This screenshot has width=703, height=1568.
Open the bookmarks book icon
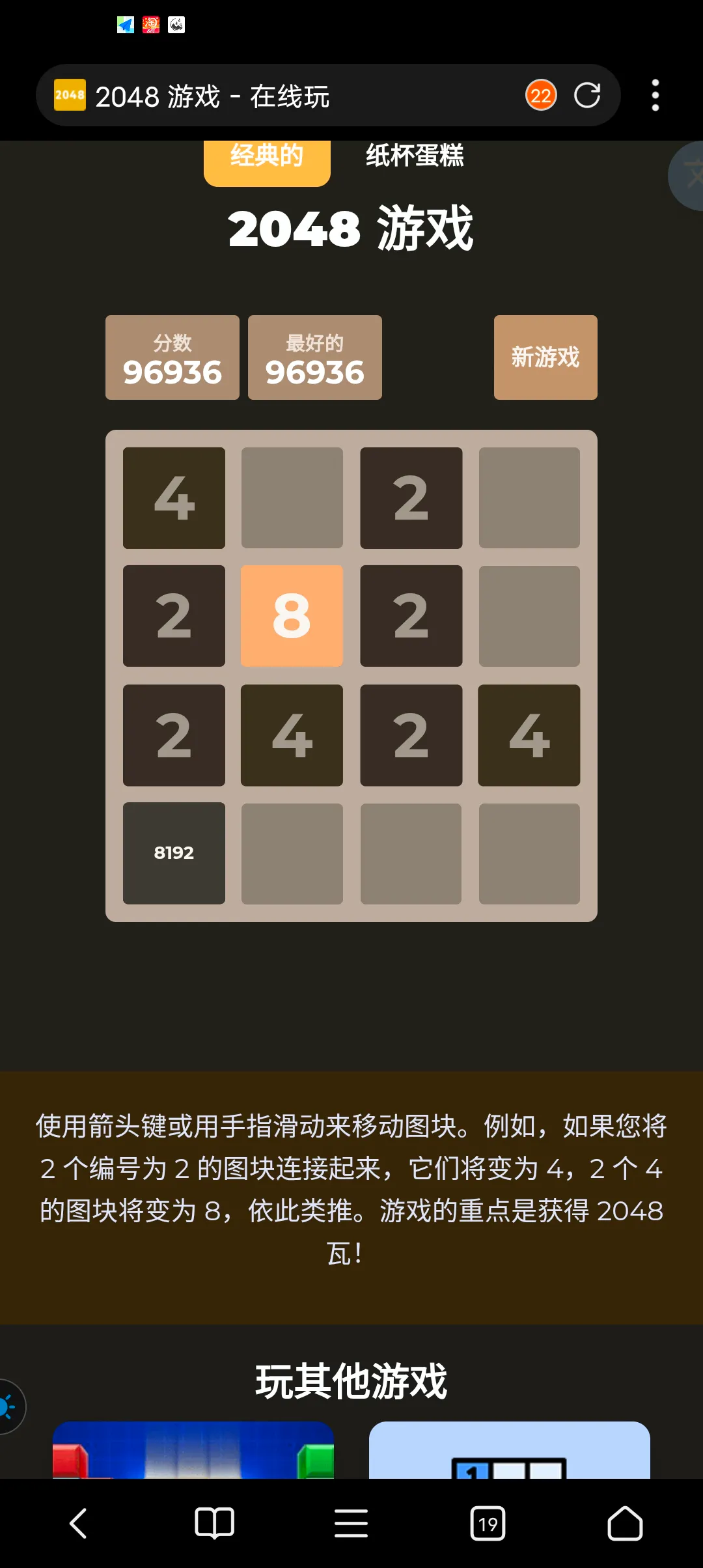[x=214, y=1524]
